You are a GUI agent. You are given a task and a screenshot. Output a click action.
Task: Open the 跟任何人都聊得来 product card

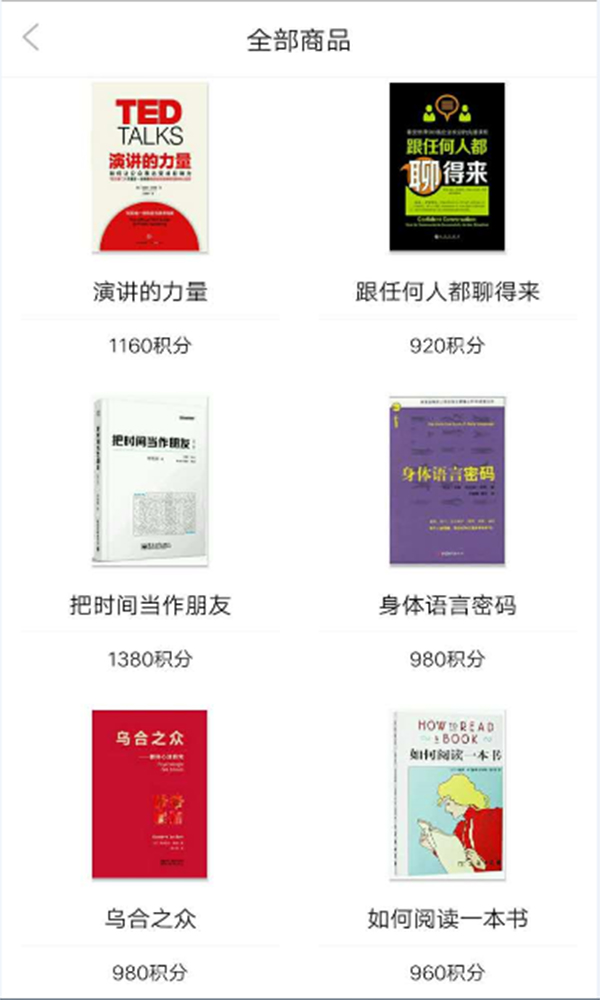click(447, 167)
